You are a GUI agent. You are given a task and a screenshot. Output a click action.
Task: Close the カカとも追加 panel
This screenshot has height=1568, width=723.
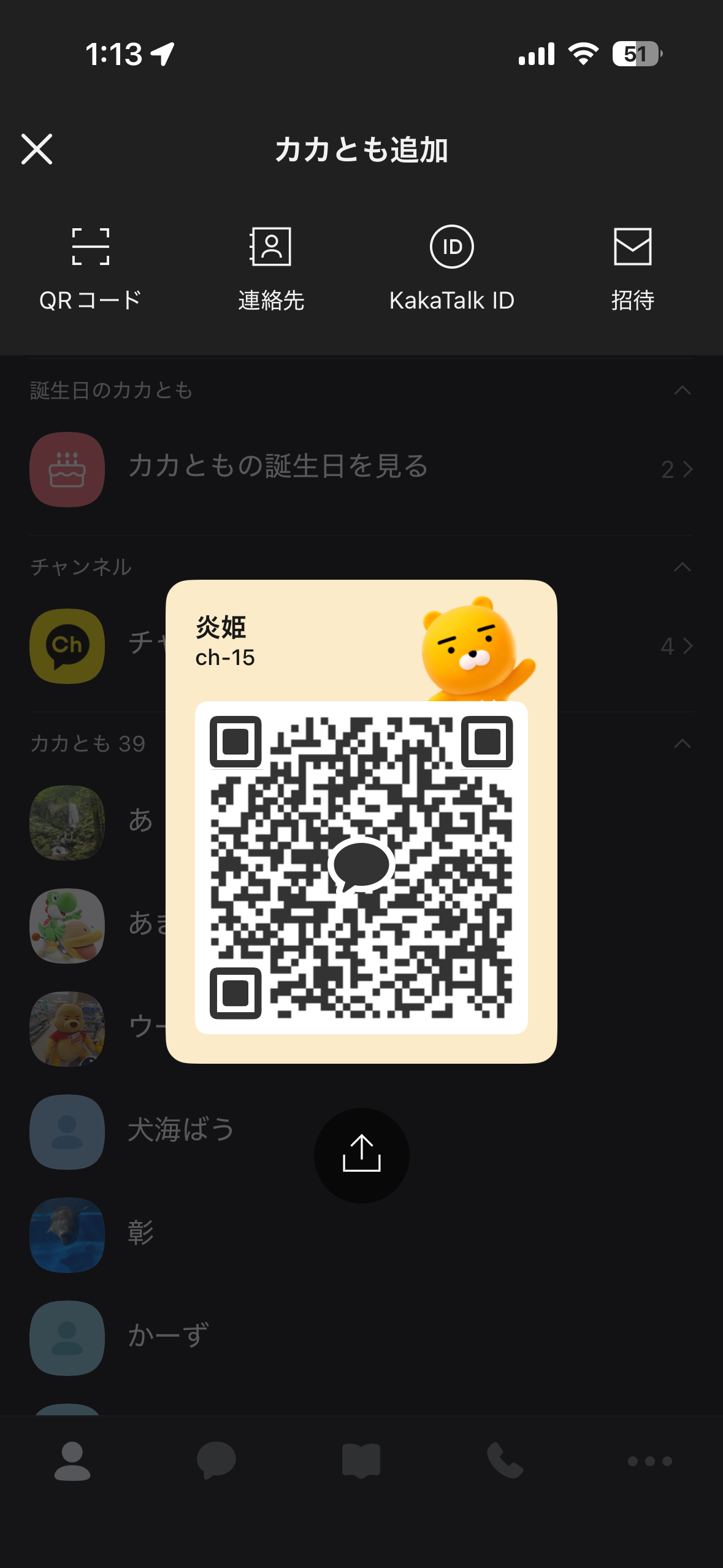37,149
